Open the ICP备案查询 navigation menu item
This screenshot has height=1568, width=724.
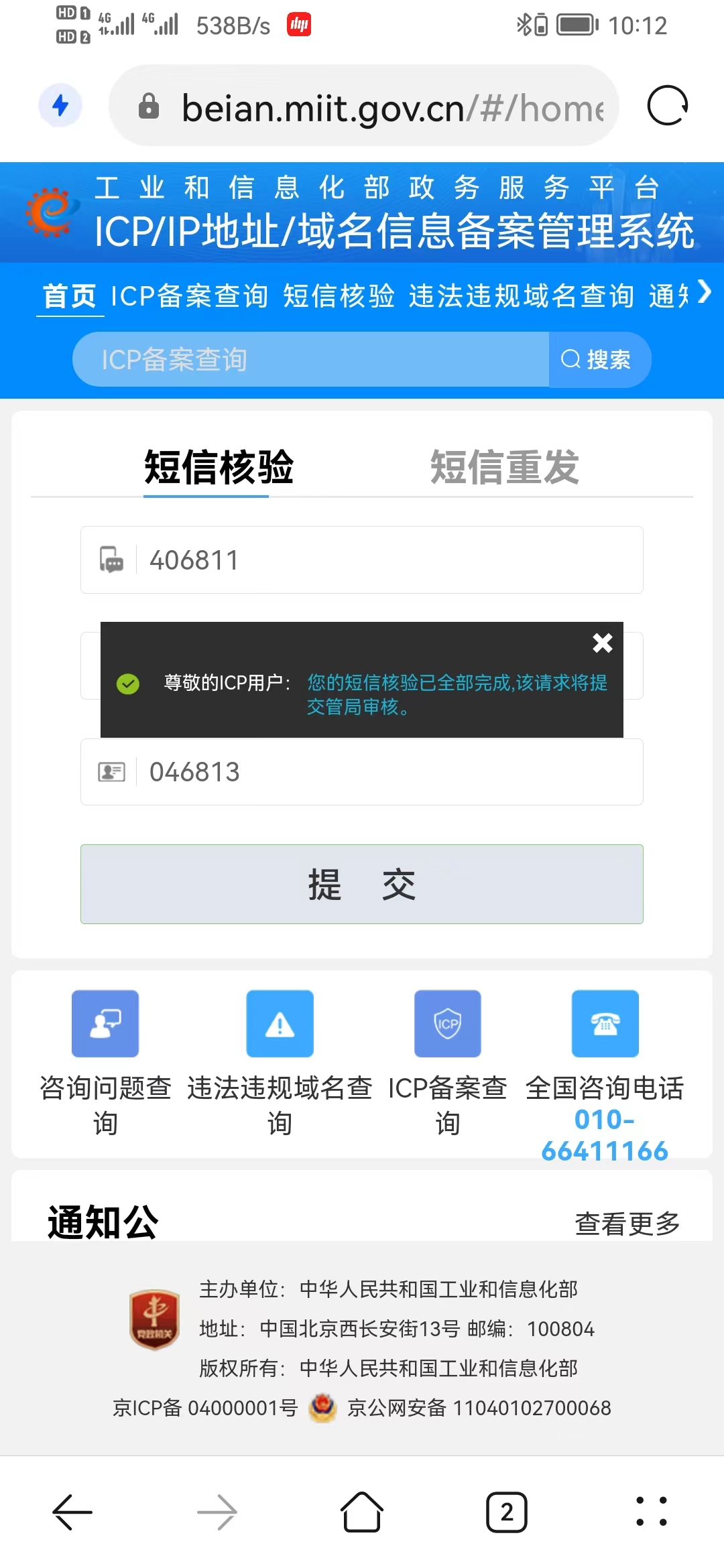pos(190,295)
